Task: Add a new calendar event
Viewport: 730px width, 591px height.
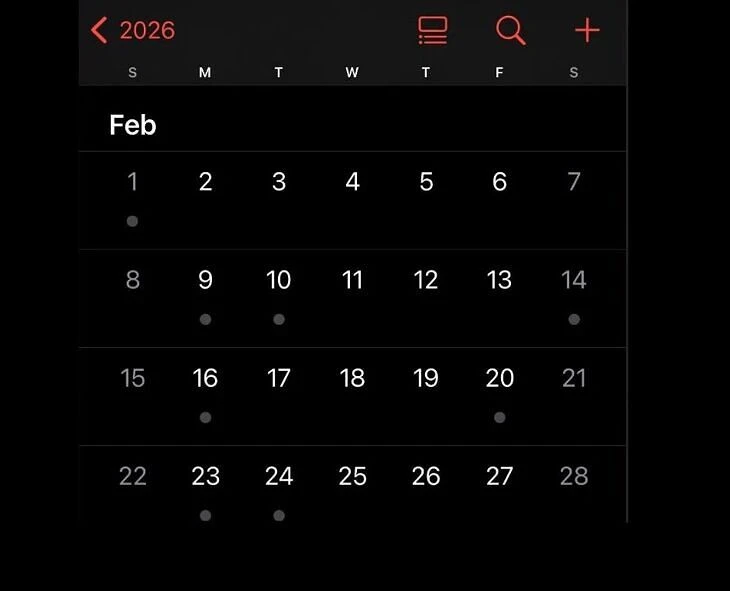Action: click(x=587, y=30)
